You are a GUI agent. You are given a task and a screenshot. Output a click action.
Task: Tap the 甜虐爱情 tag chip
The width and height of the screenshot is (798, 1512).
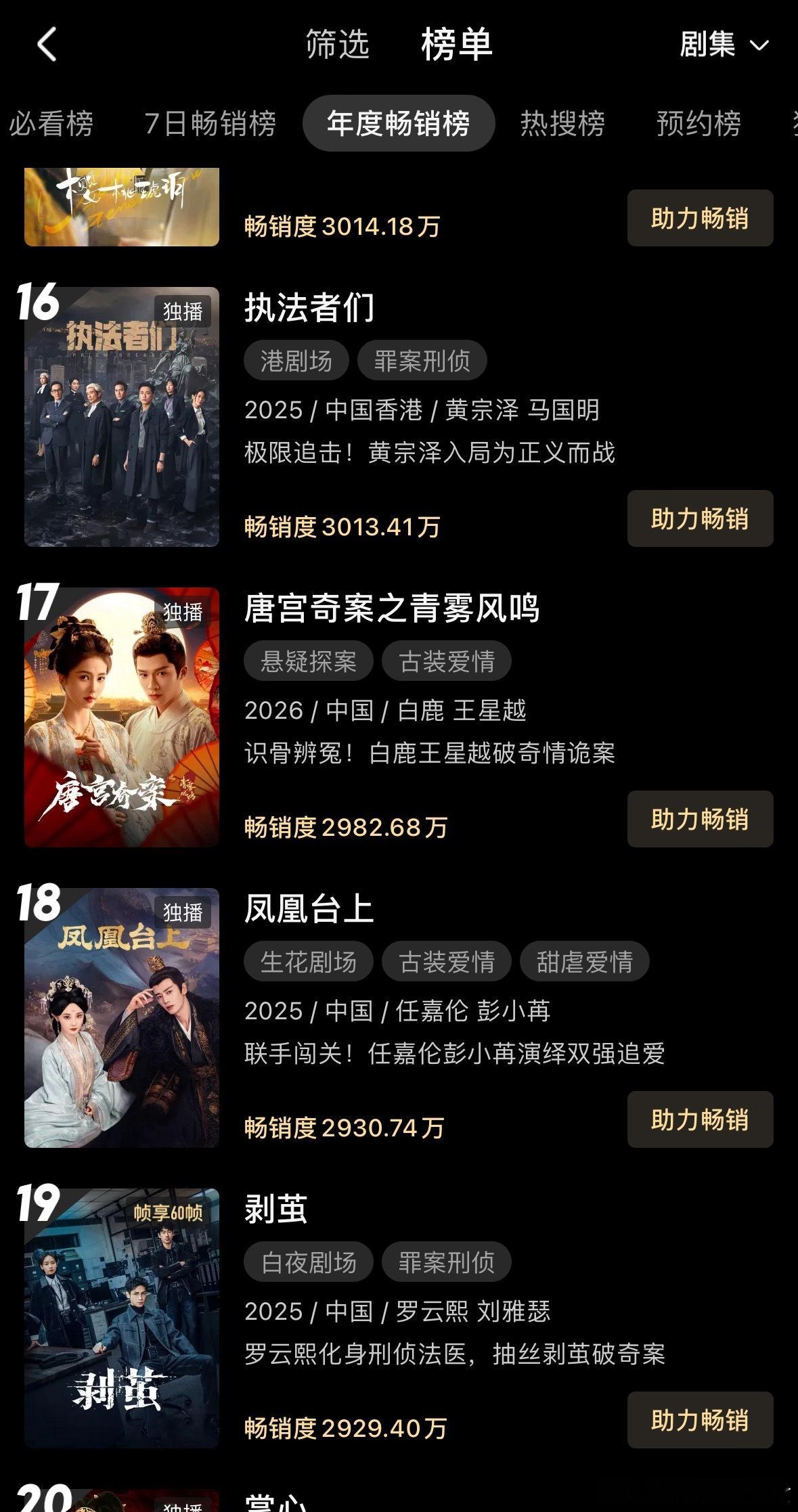585,962
